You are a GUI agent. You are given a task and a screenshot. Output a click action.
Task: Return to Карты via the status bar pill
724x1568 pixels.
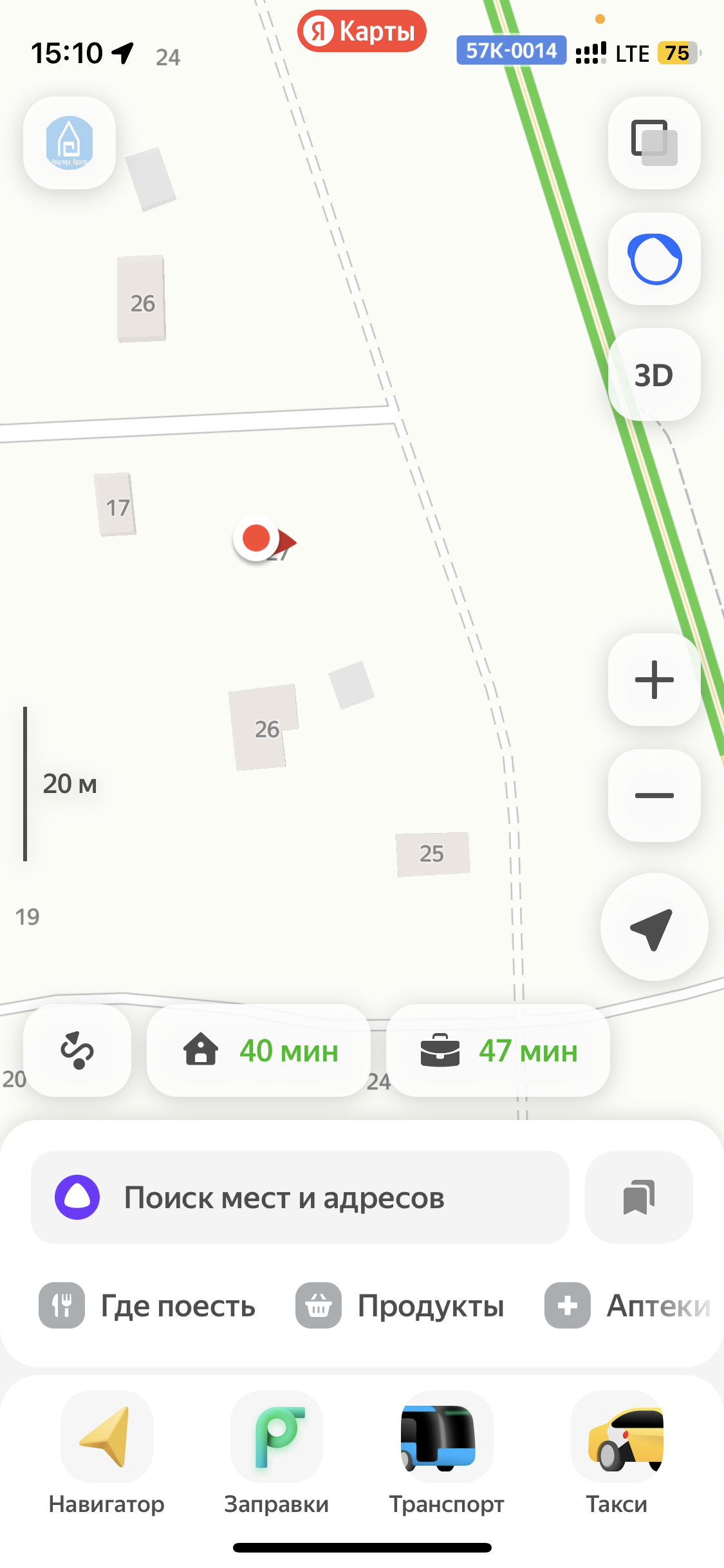tap(362, 31)
